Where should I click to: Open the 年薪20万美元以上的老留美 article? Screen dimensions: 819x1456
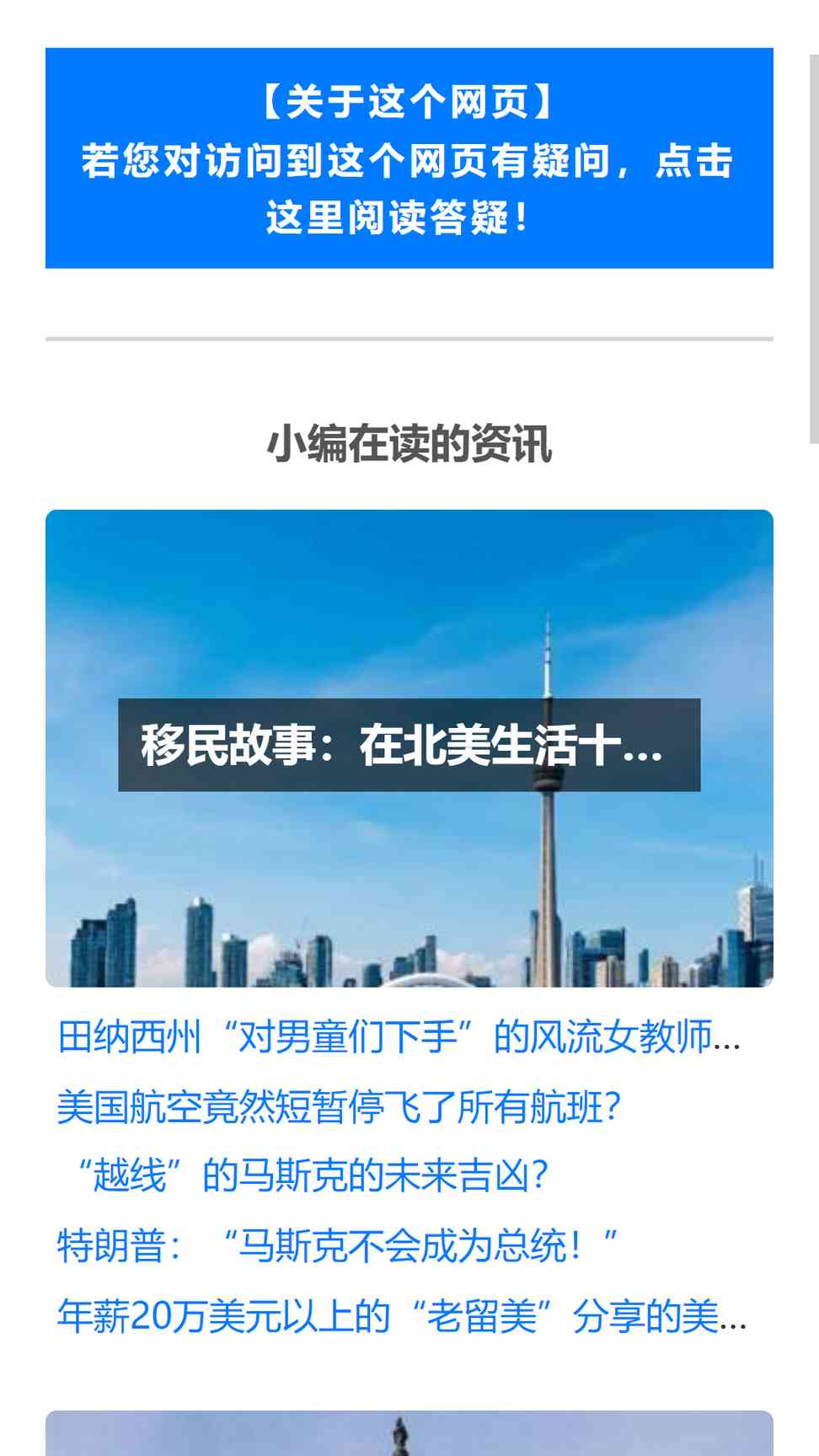pyautogui.click(x=402, y=1316)
